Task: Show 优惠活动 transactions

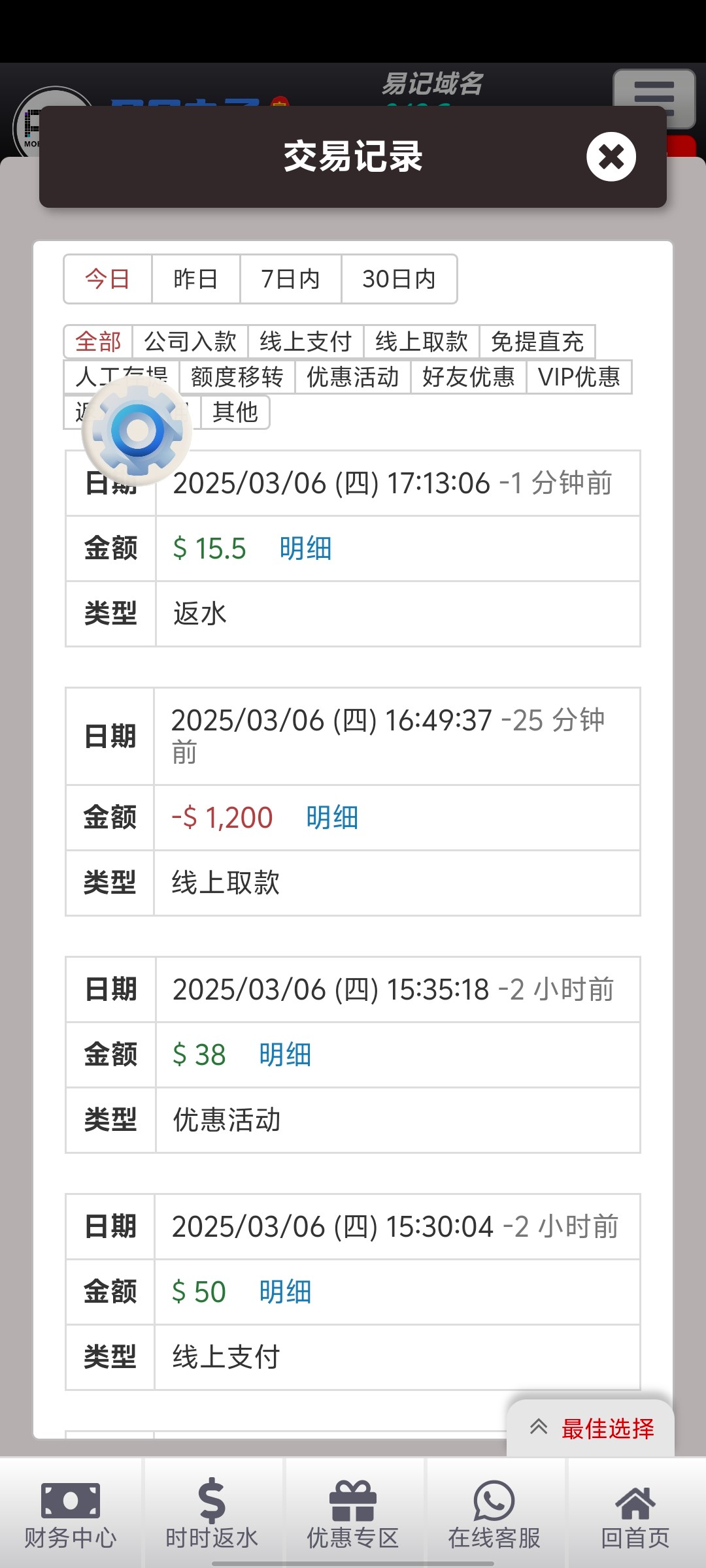Action: [352, 377]
